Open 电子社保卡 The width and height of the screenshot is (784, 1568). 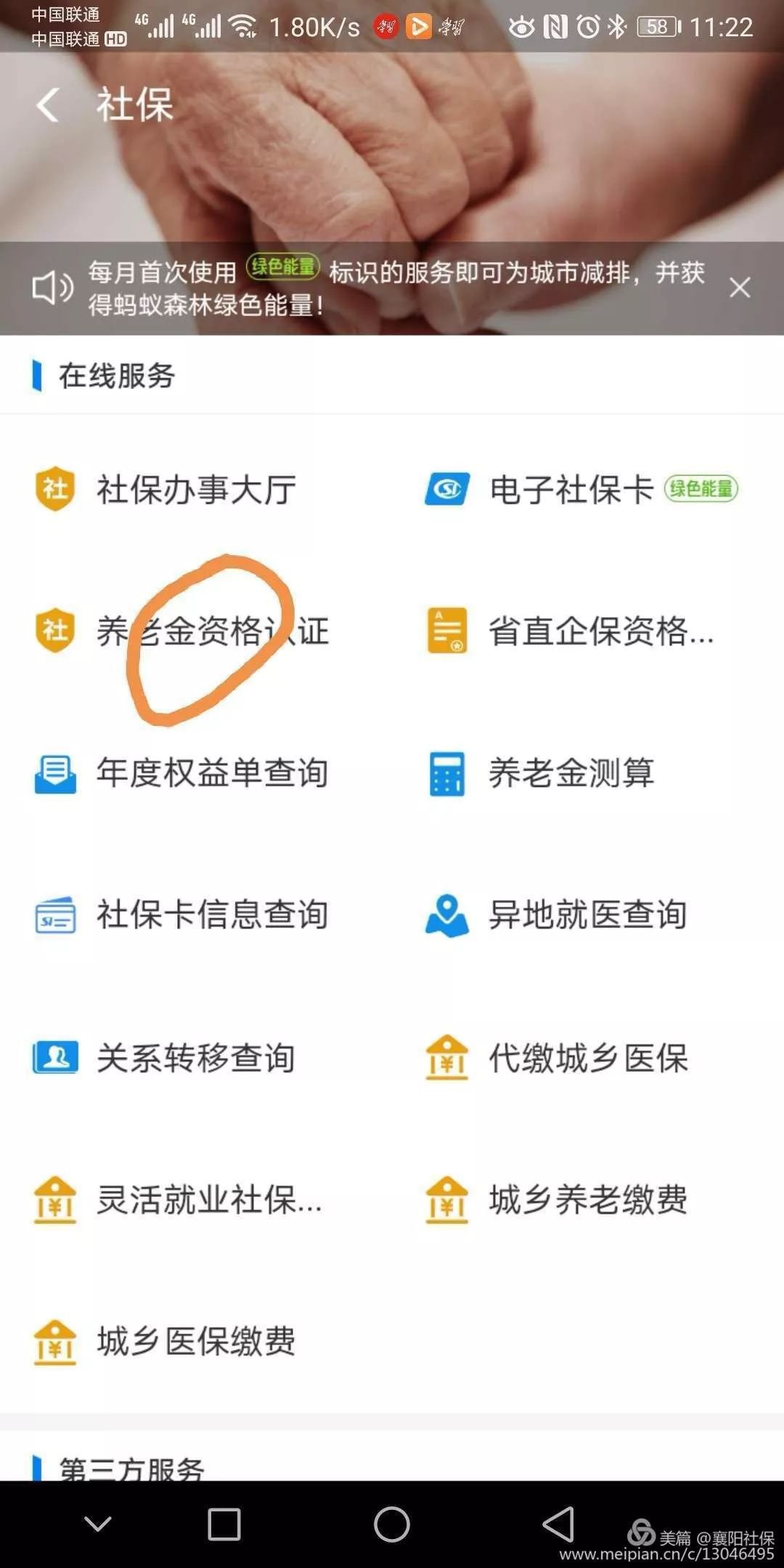(571, 489)
